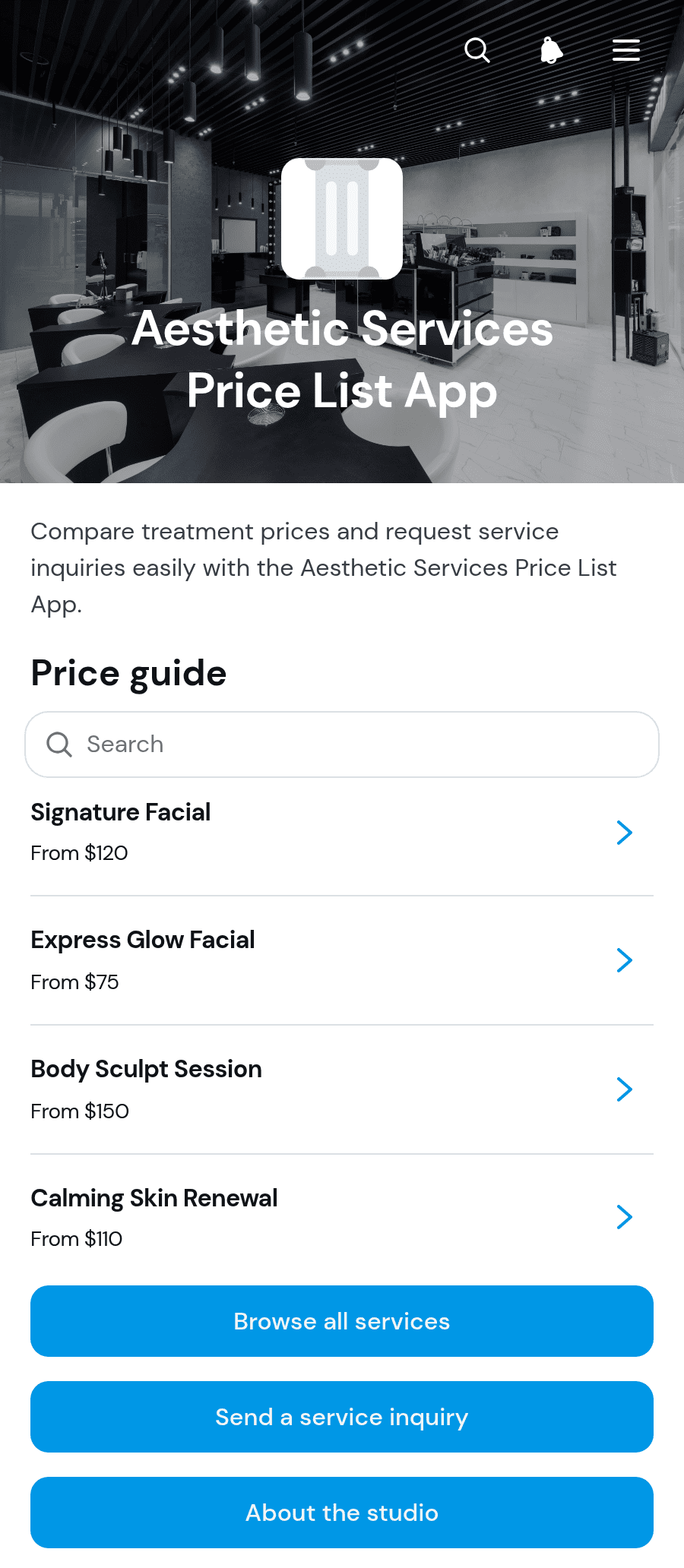Viewport: 684px width, 1568px height.
Task: Open the notifications bell
Action: pos(552,50)
